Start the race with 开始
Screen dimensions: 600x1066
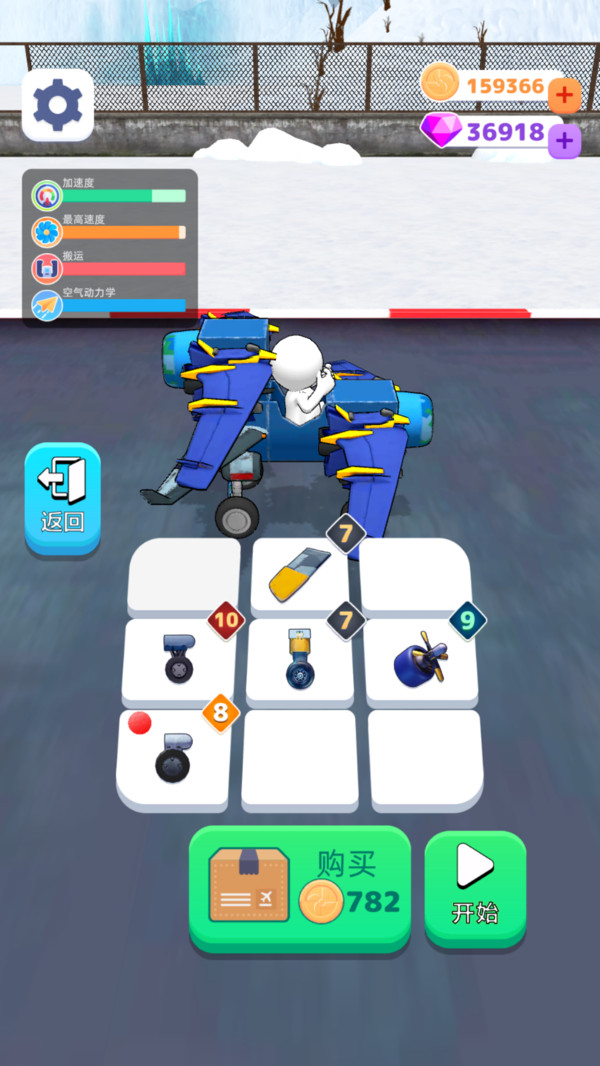point(475,889)
